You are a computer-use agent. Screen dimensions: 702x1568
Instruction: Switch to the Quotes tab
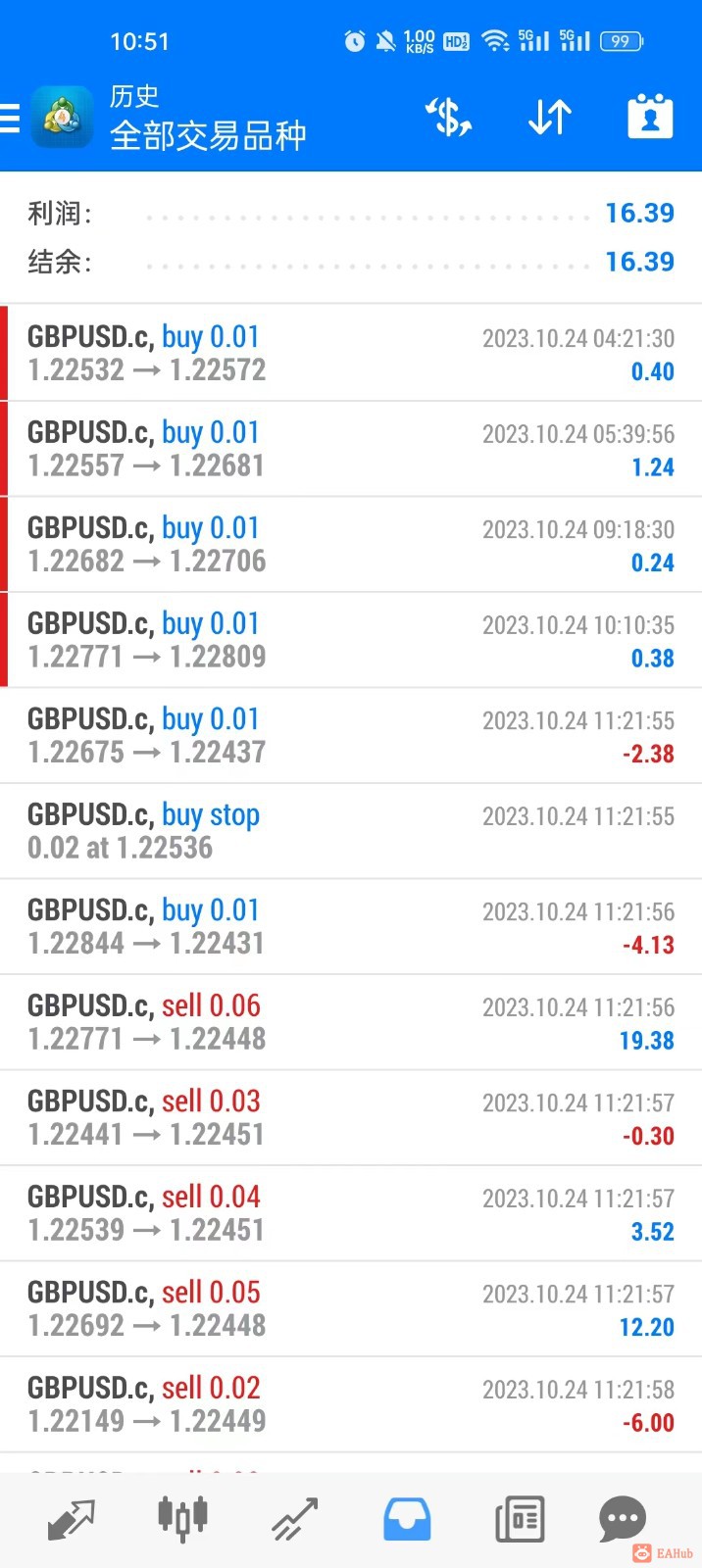tap(71, 1520)
